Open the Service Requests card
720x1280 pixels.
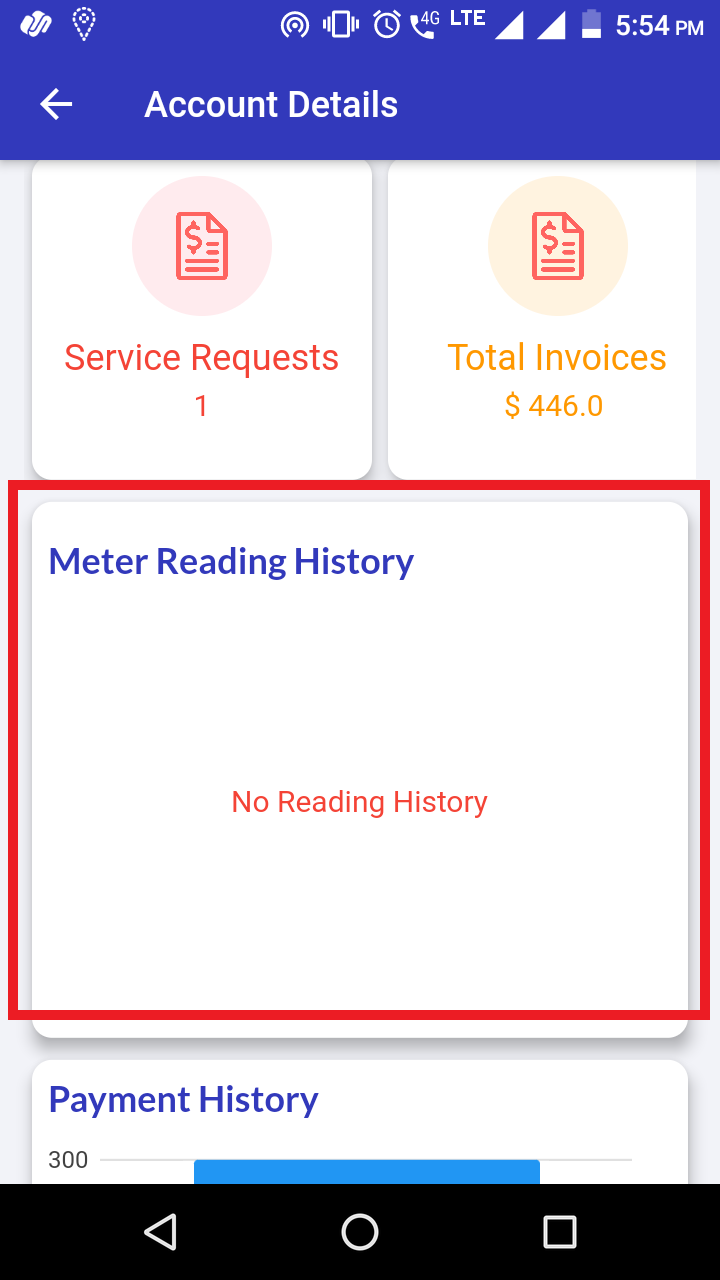pos(202,319)
